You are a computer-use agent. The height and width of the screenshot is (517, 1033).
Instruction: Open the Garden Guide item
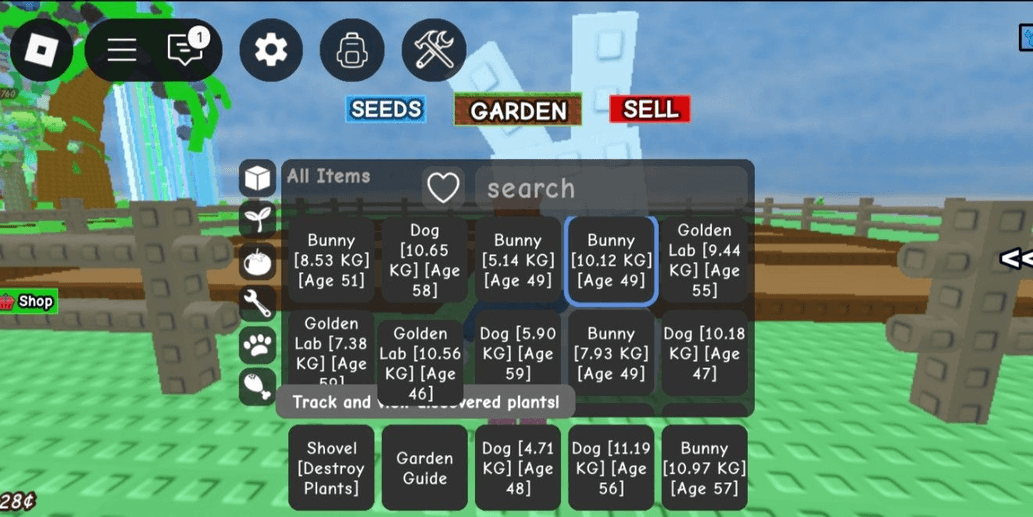click(424, 468)
